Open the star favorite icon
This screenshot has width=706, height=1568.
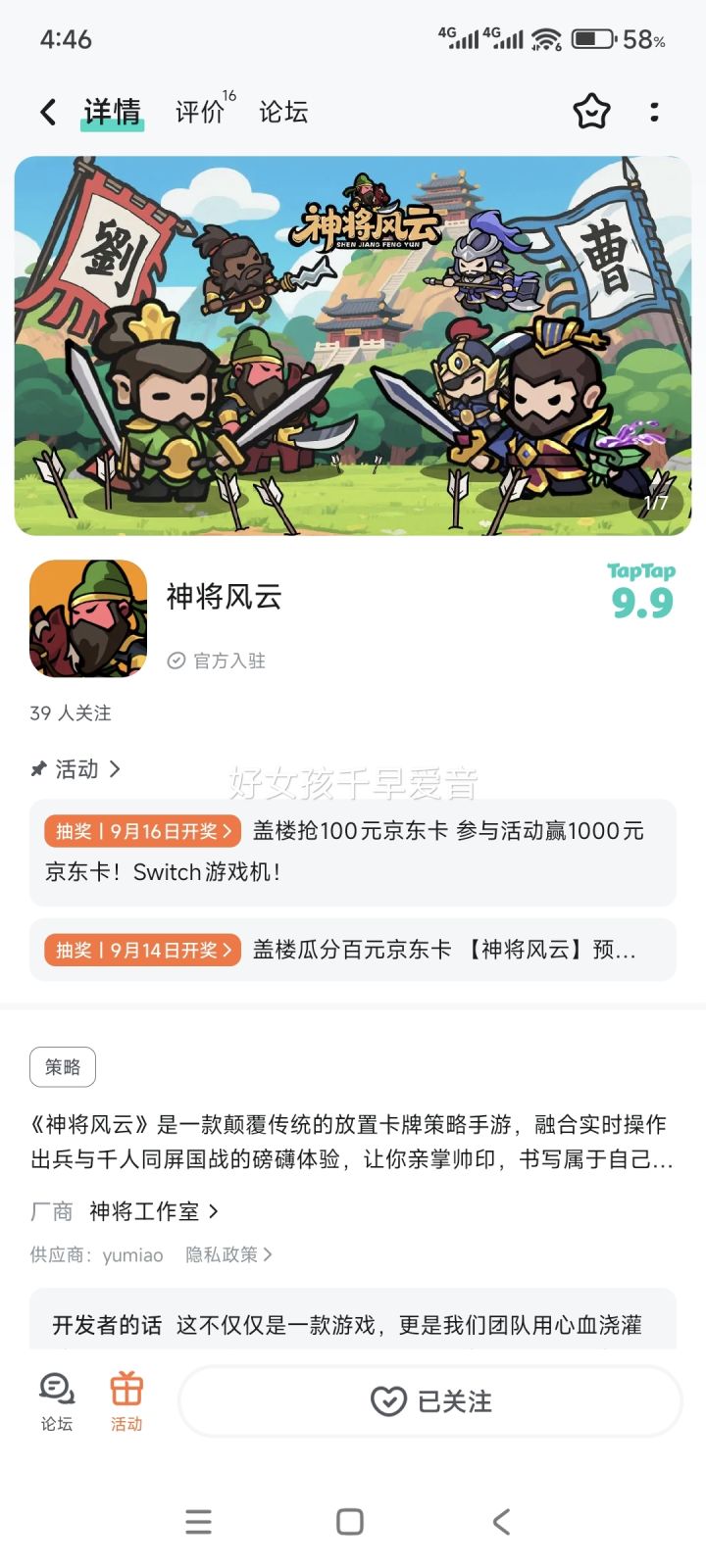594,112
